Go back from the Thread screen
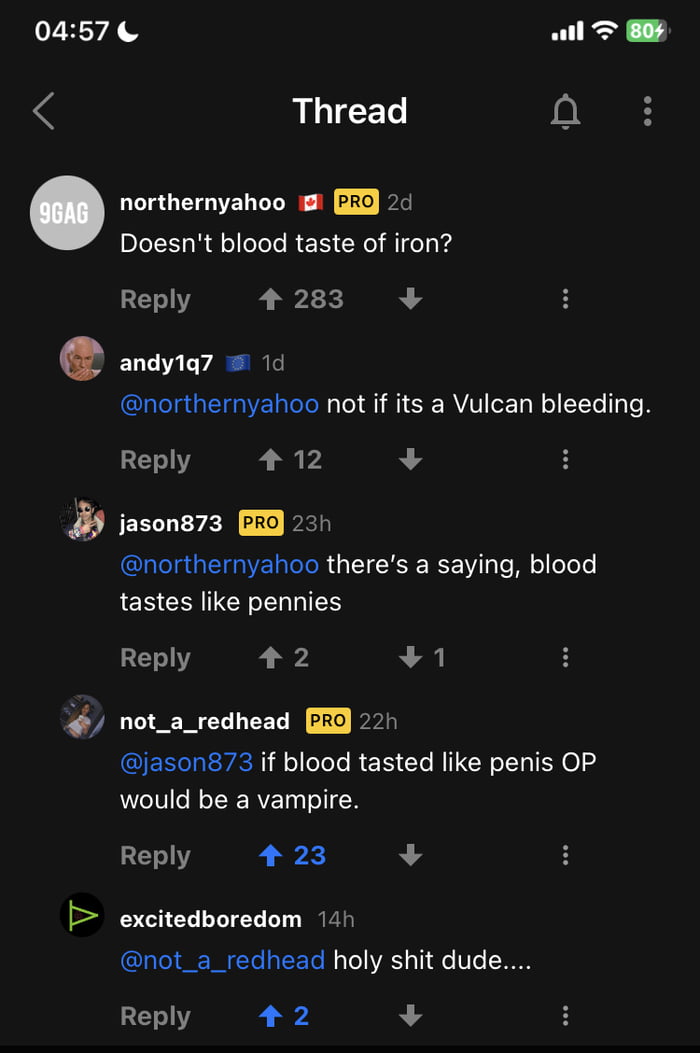Viewport: 700px width, 1053px height. click(x=44, y=111)
